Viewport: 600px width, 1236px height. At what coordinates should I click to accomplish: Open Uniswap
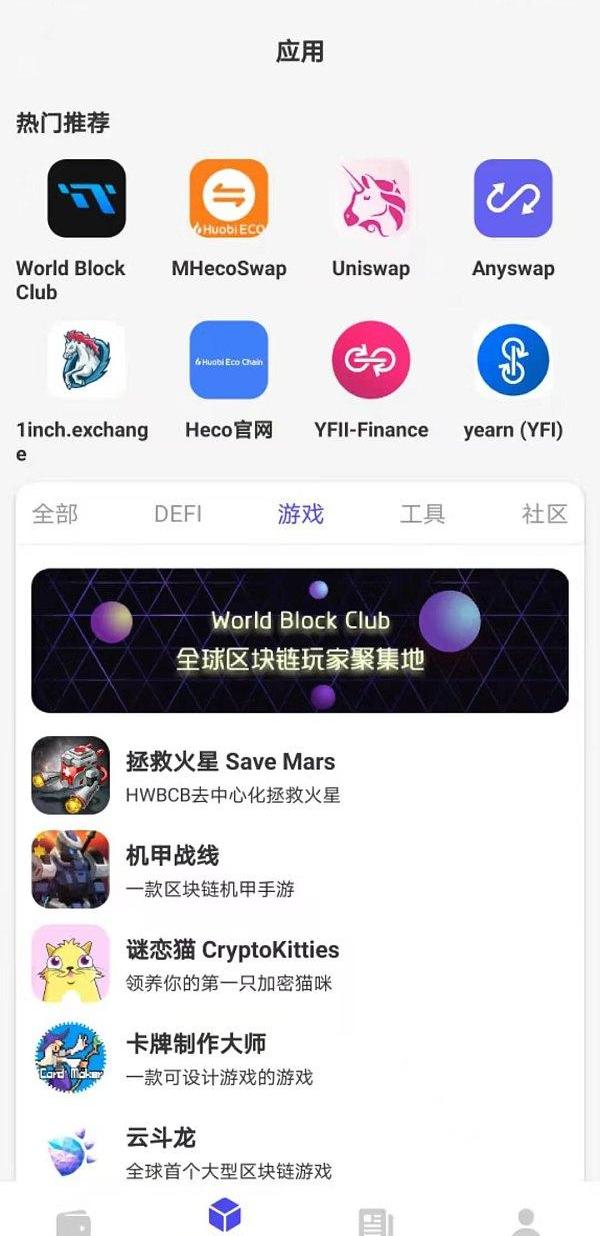(x=371, y=198)
